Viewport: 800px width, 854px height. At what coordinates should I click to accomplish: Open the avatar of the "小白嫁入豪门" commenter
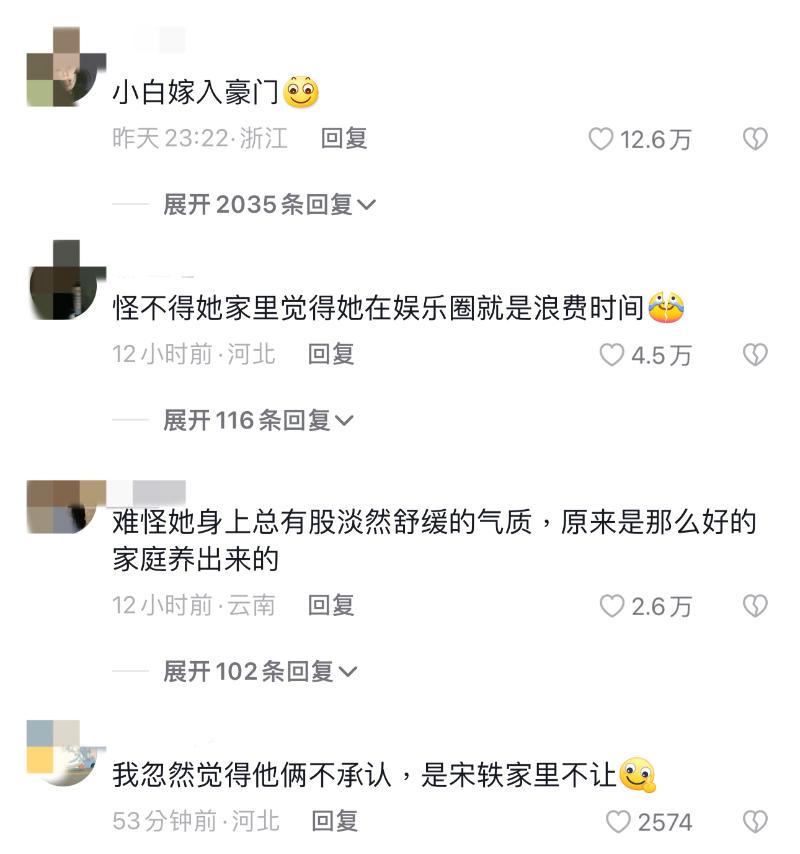[x=66, y=67]
